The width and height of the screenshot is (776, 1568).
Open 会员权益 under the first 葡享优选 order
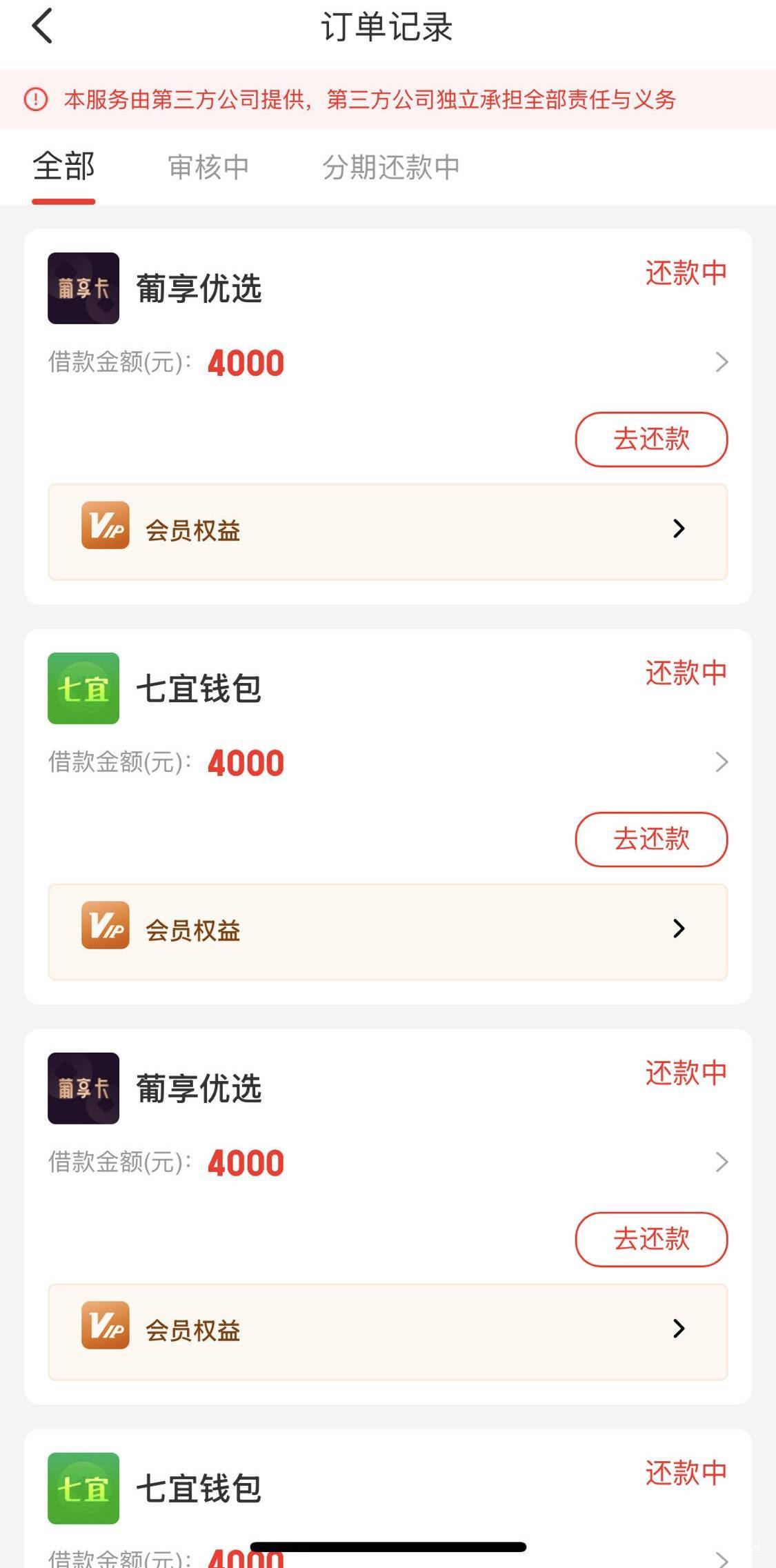click(x=387, y=531)
